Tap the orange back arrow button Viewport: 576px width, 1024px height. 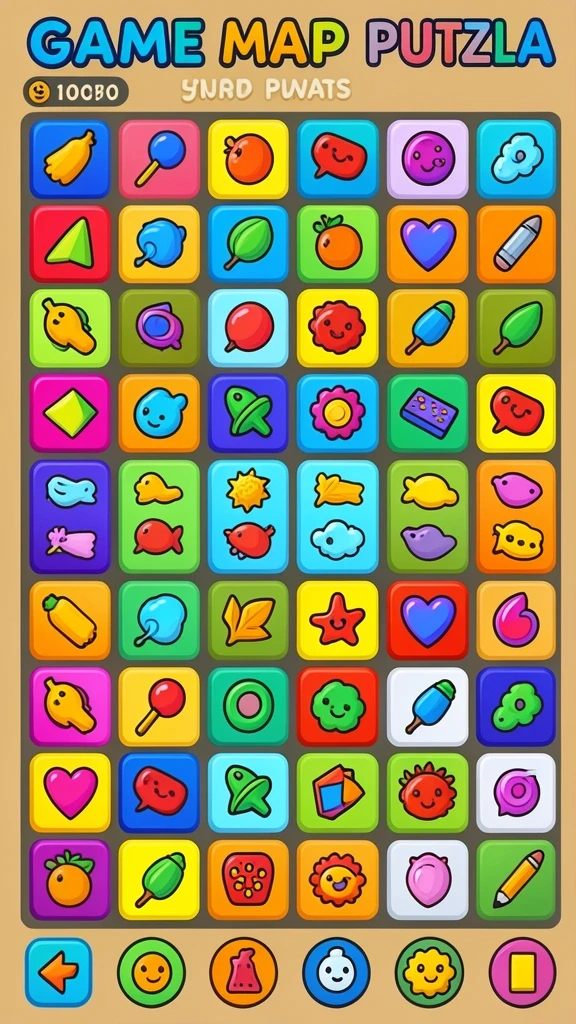point(59,972)
